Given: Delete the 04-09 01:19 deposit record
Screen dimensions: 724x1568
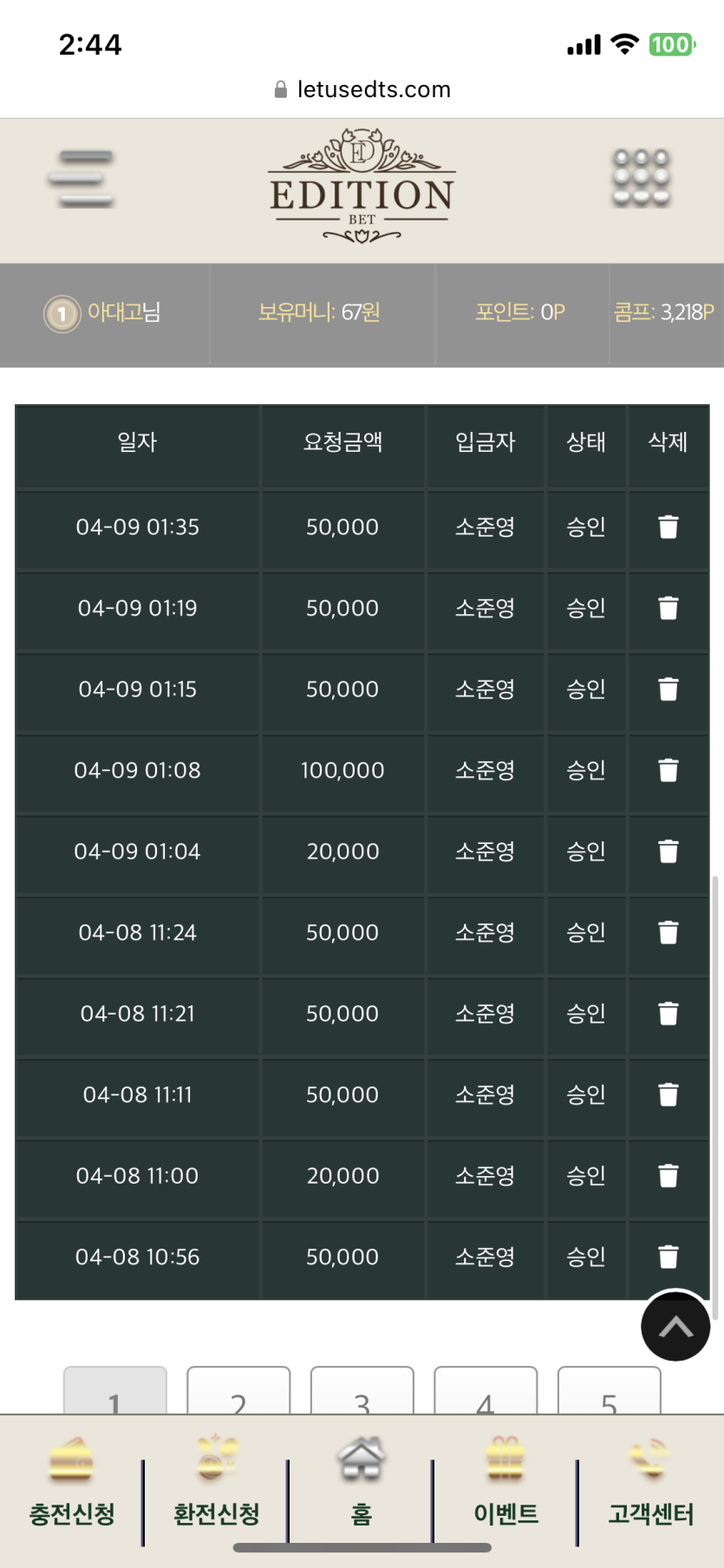Looking at the screenshot, I should (x=668, y=608).
